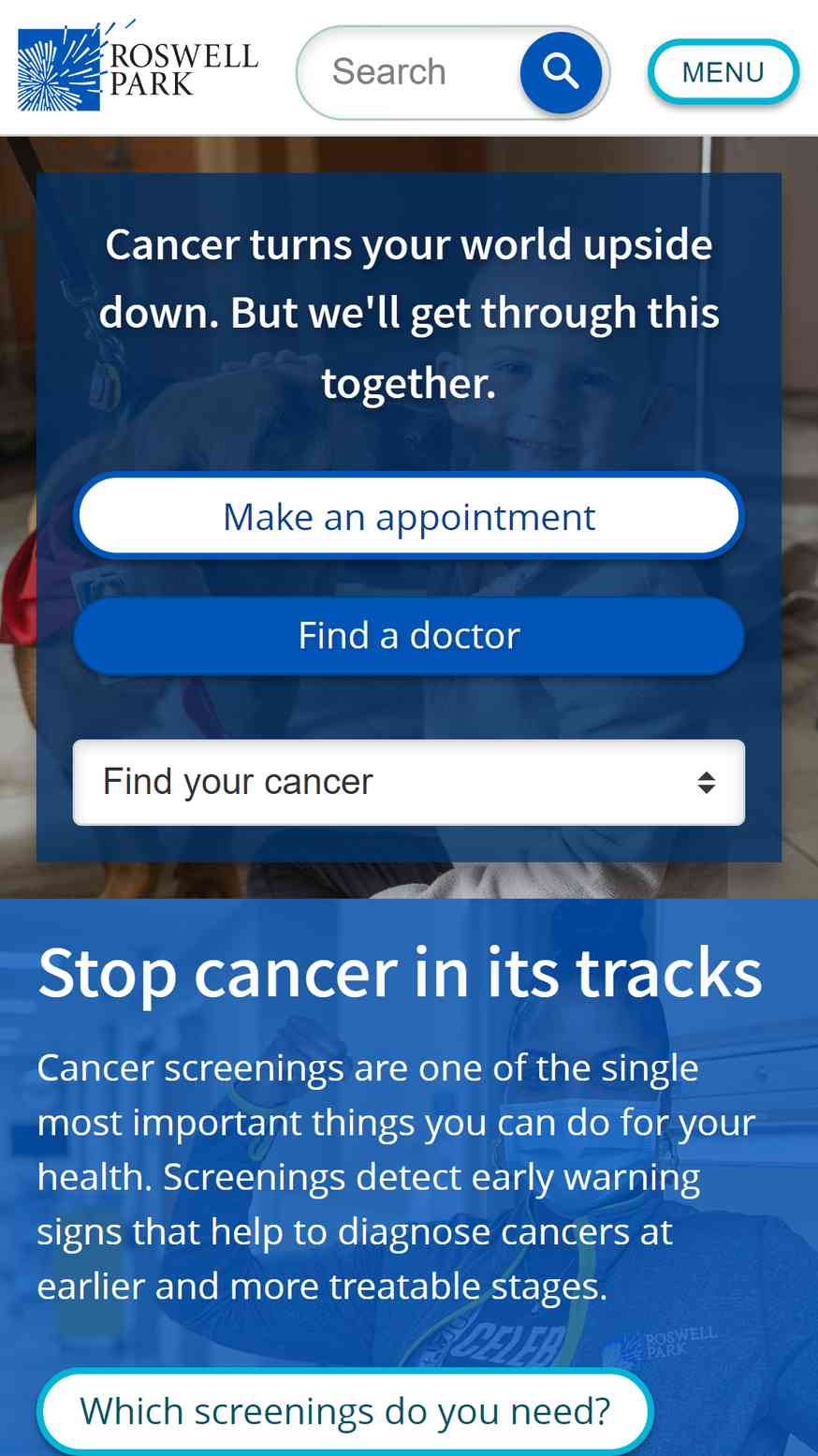Choose Find a doctor
818x1456 pixels.
(x=409, y=636)
